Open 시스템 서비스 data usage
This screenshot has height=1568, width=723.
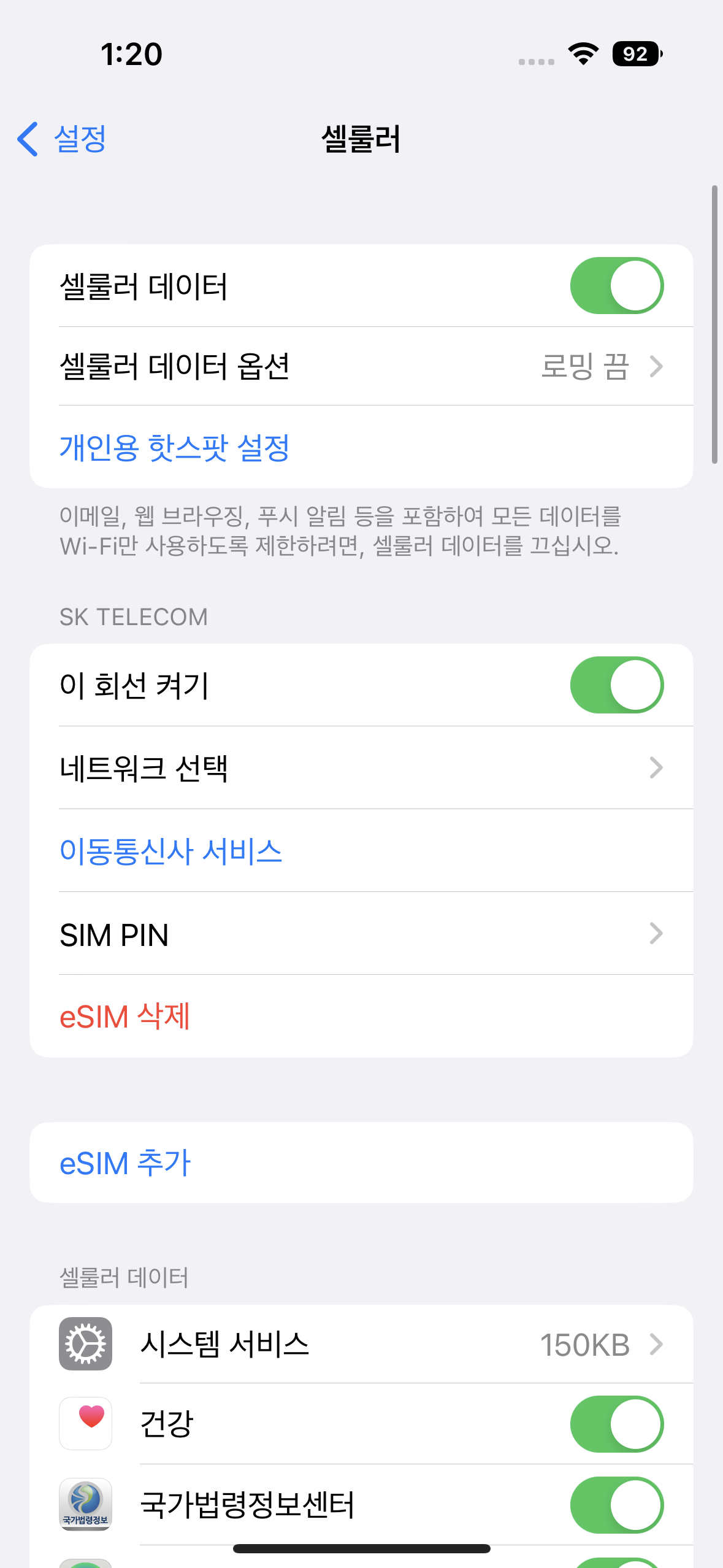click(x=361, y=1344)
